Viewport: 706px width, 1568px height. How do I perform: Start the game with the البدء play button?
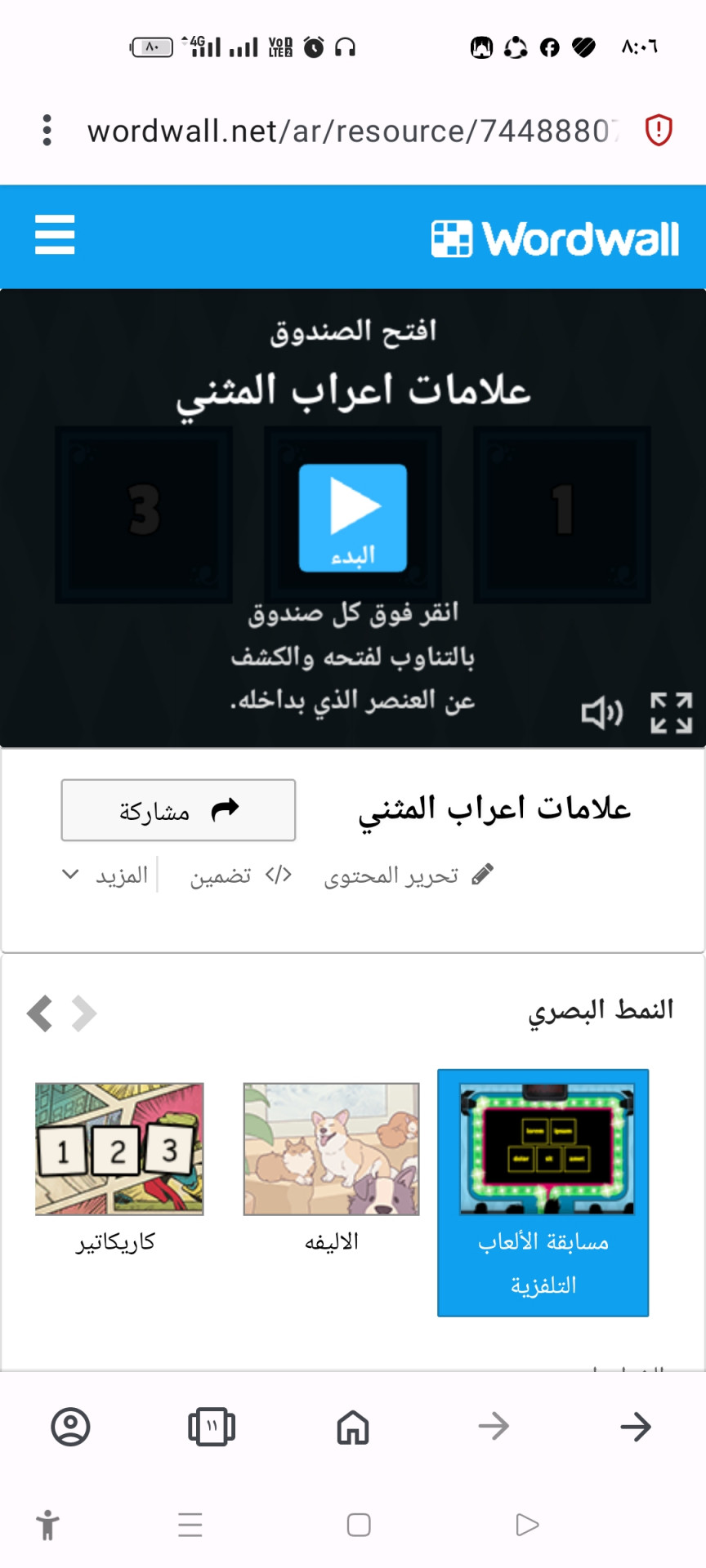[353, 517]
